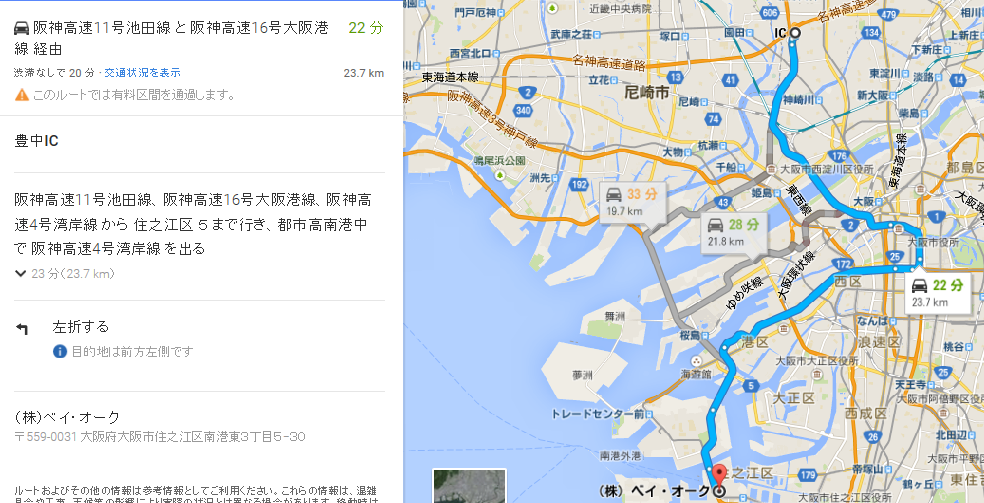This screenshot has height=503, width=984.
Task: Open the 交通状況を表示 link
Action: pos(142,73)
